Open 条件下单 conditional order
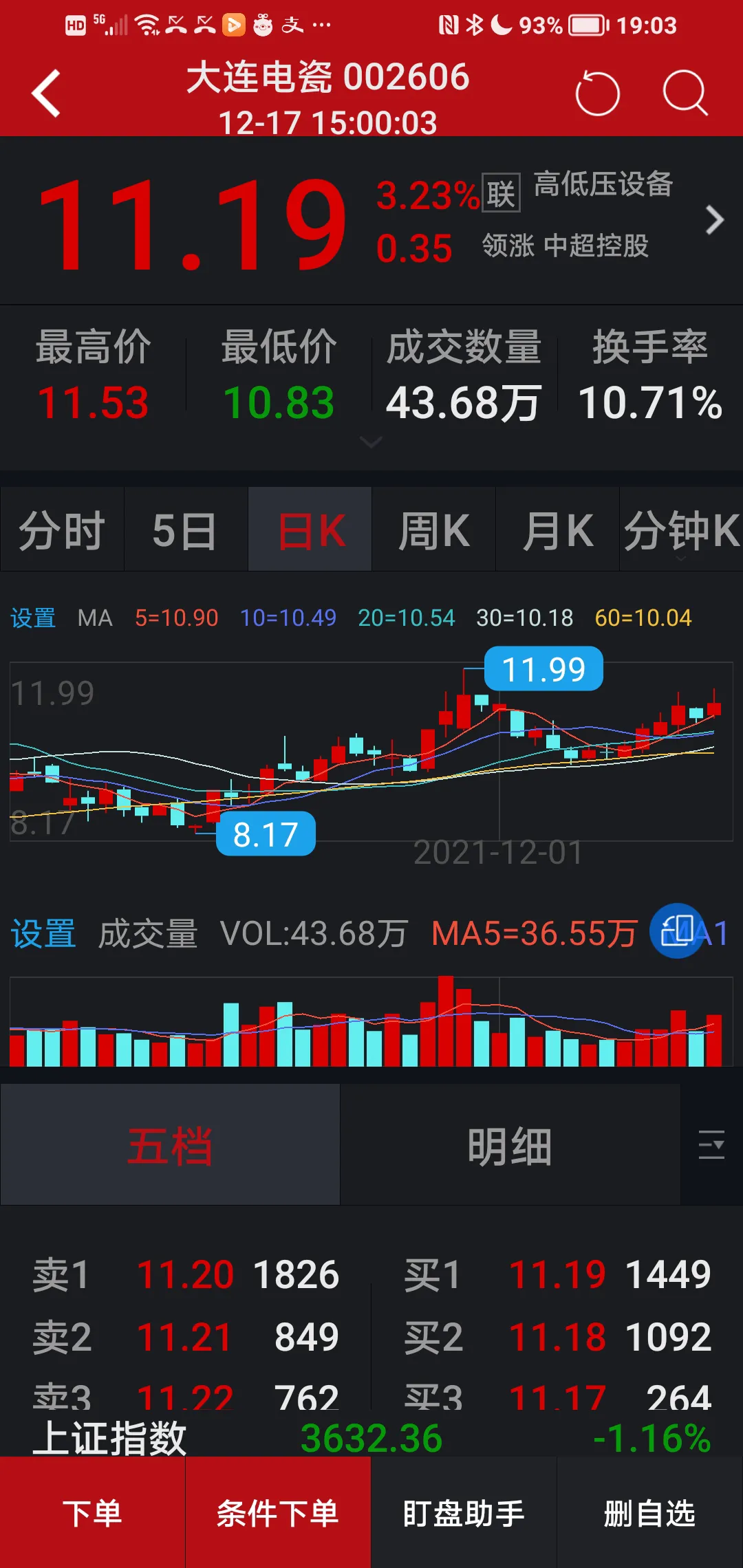The height and width of the screenshot is (1568, 743). tap(278, 1513)
